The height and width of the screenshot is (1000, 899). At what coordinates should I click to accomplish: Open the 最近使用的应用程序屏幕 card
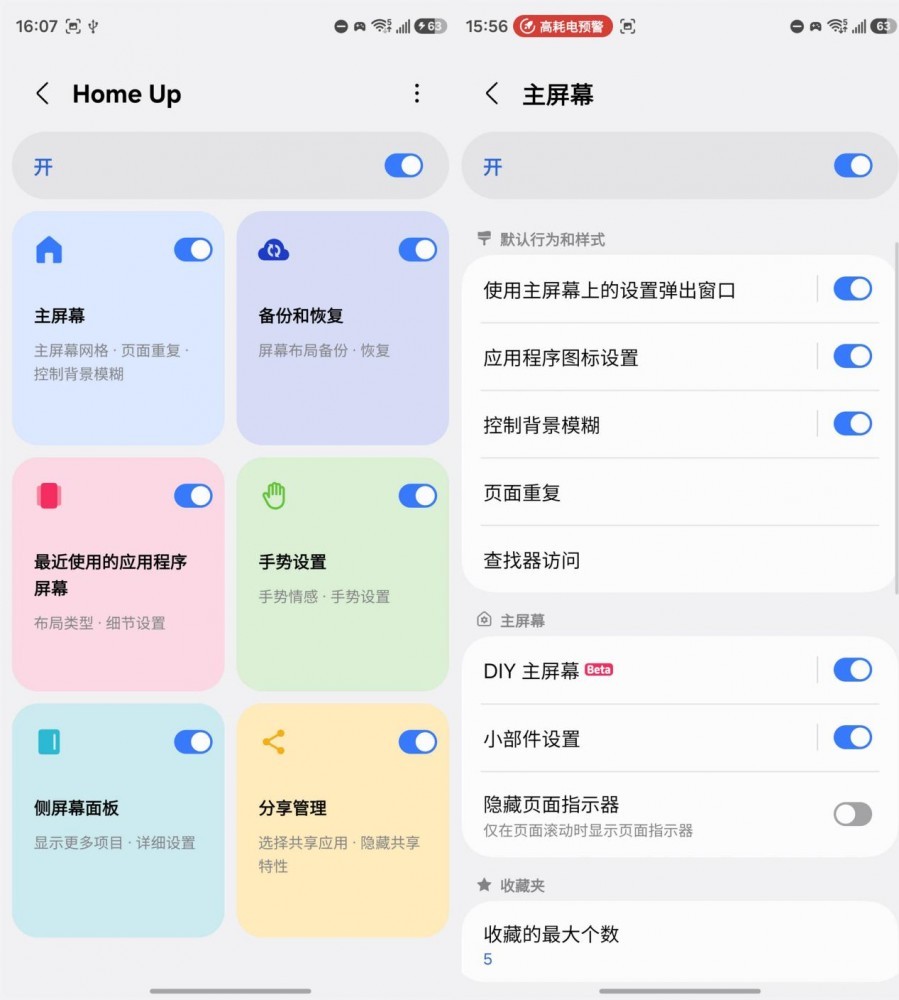110,590
